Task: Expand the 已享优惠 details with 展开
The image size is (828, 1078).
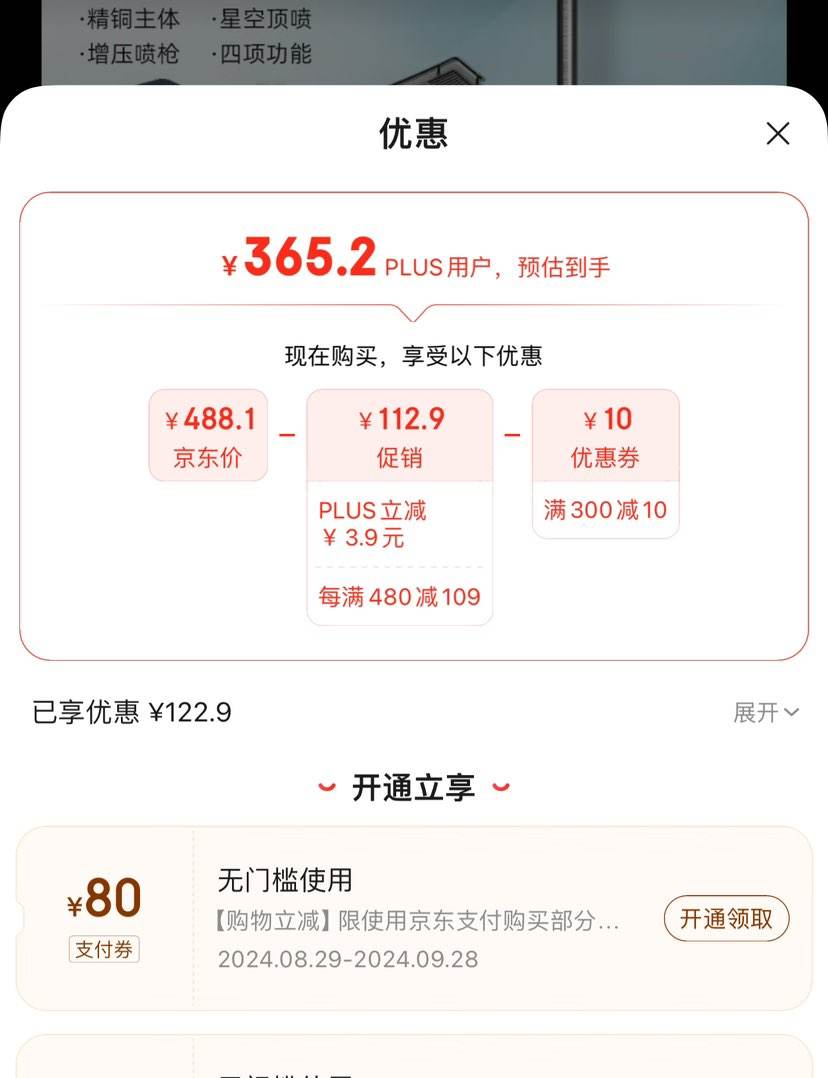Action: pyautogui.click(x=765, y=712)
